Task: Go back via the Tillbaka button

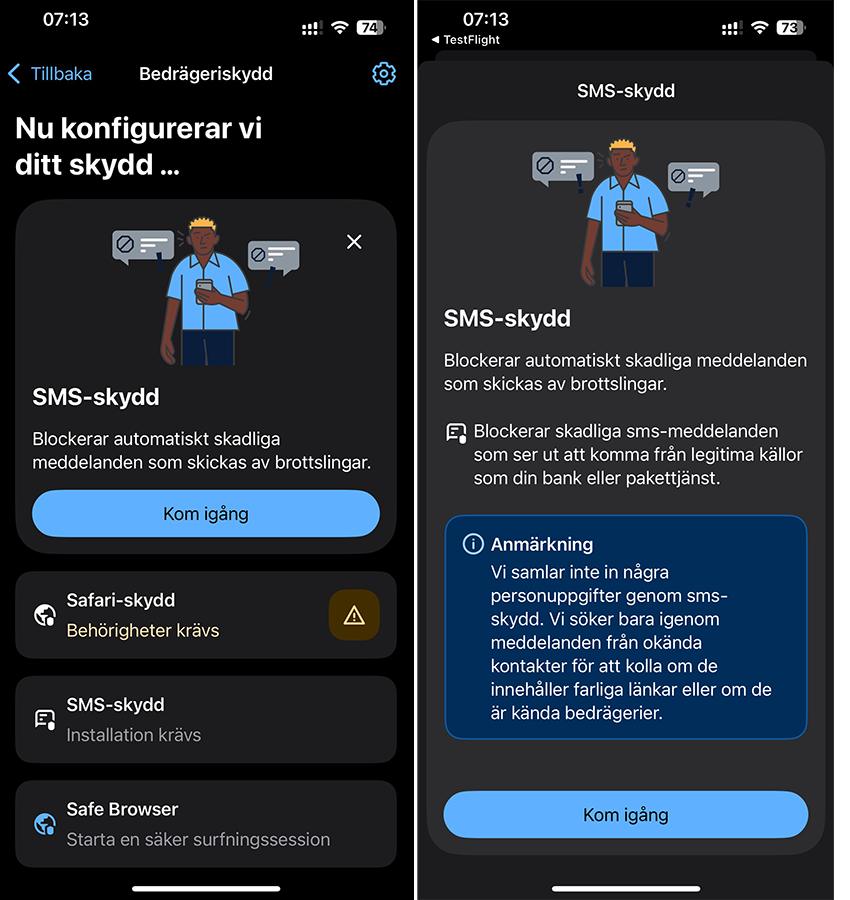Action: click(50, 74)
